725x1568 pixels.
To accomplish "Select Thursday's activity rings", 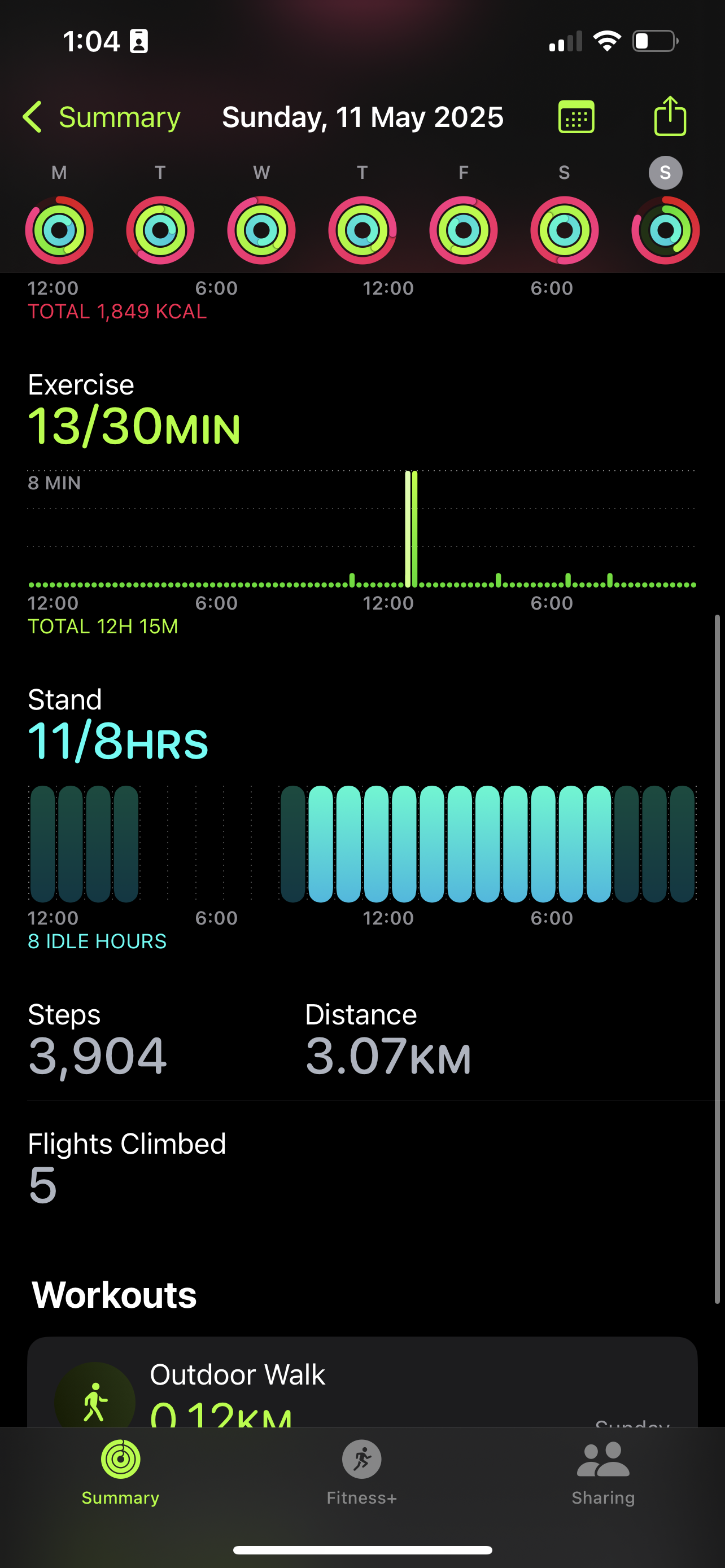I will coord(362,230).
